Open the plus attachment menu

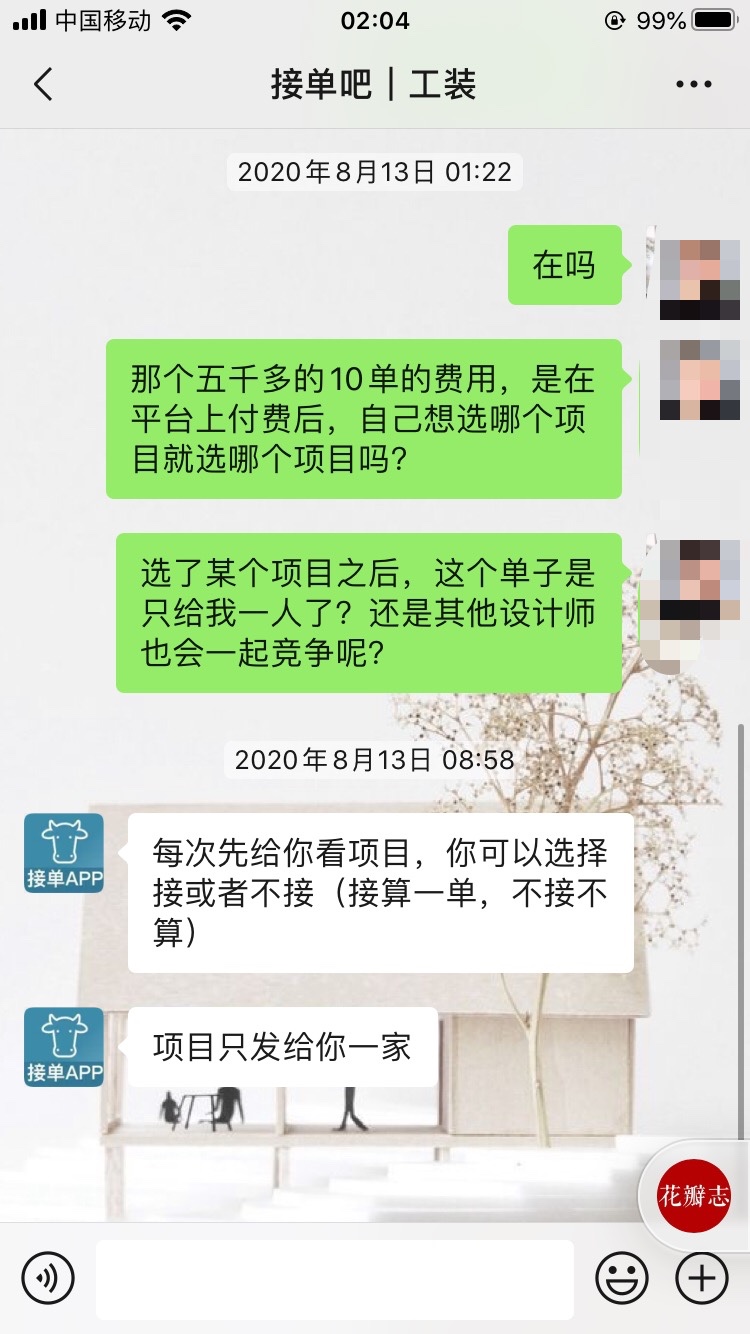pyautogui.click(x=702, y=1278)
